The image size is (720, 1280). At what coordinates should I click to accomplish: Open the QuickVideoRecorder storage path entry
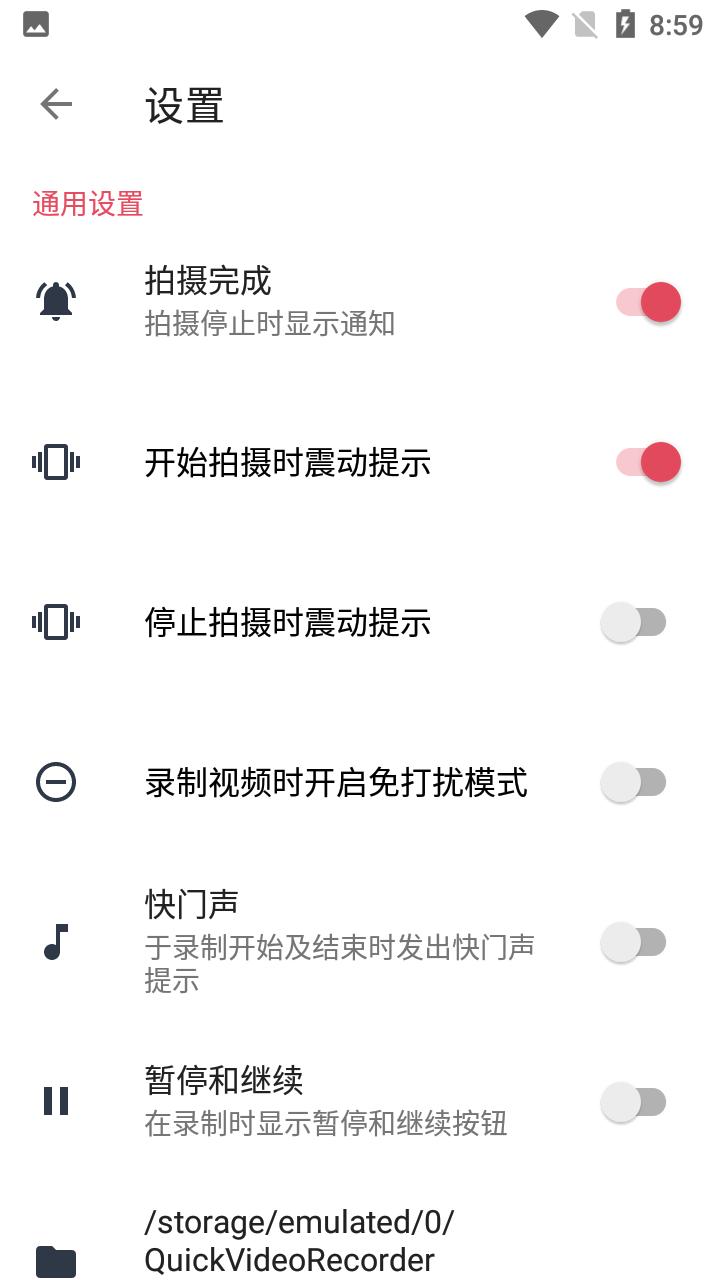coord(300,1240)
